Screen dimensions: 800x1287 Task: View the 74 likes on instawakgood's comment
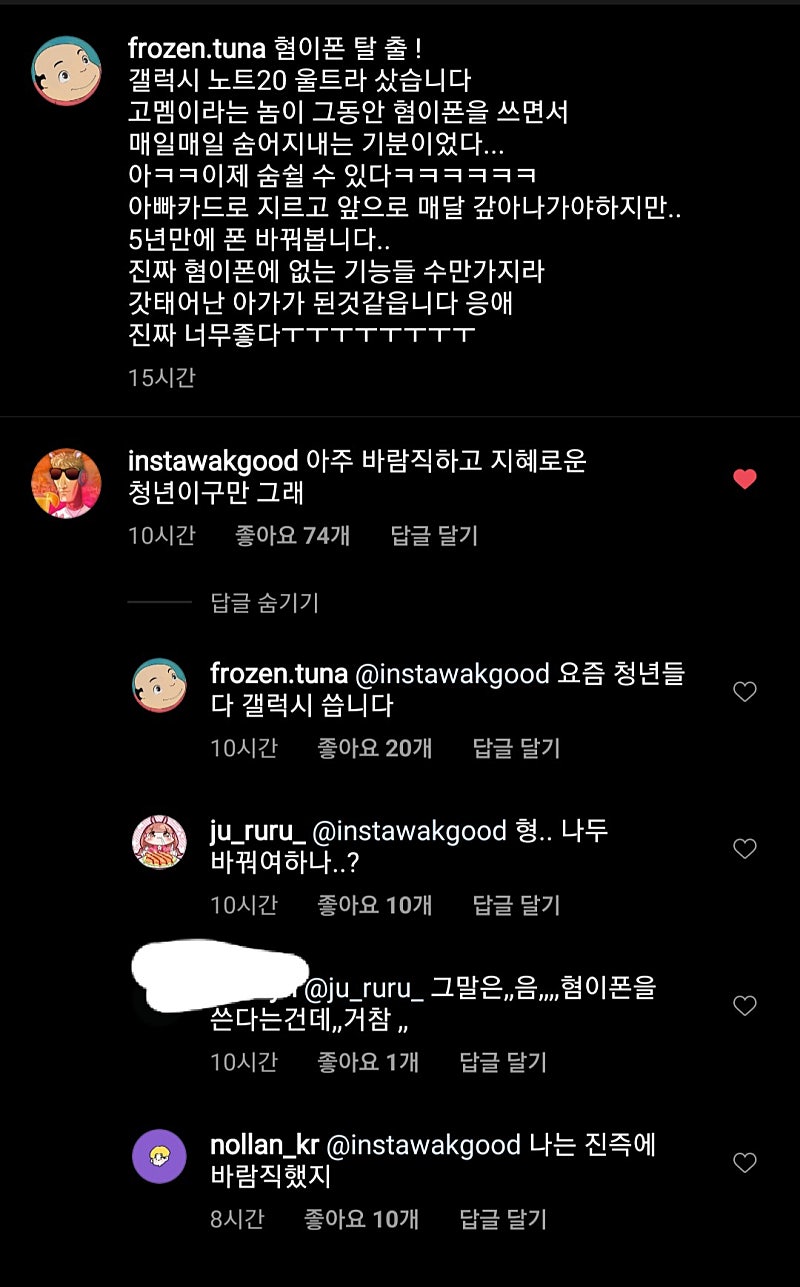(x=292, y=536)
